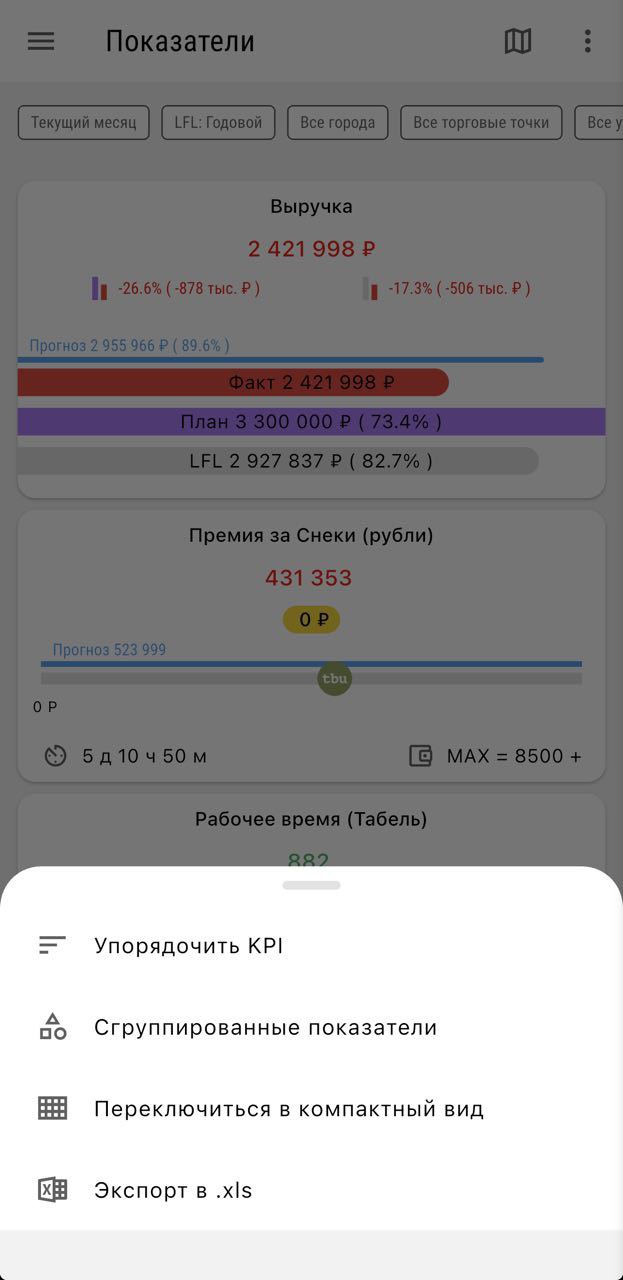Open the map view icon
The height and width of the screenshot is (1280, 623).
(x=517, y=41)
